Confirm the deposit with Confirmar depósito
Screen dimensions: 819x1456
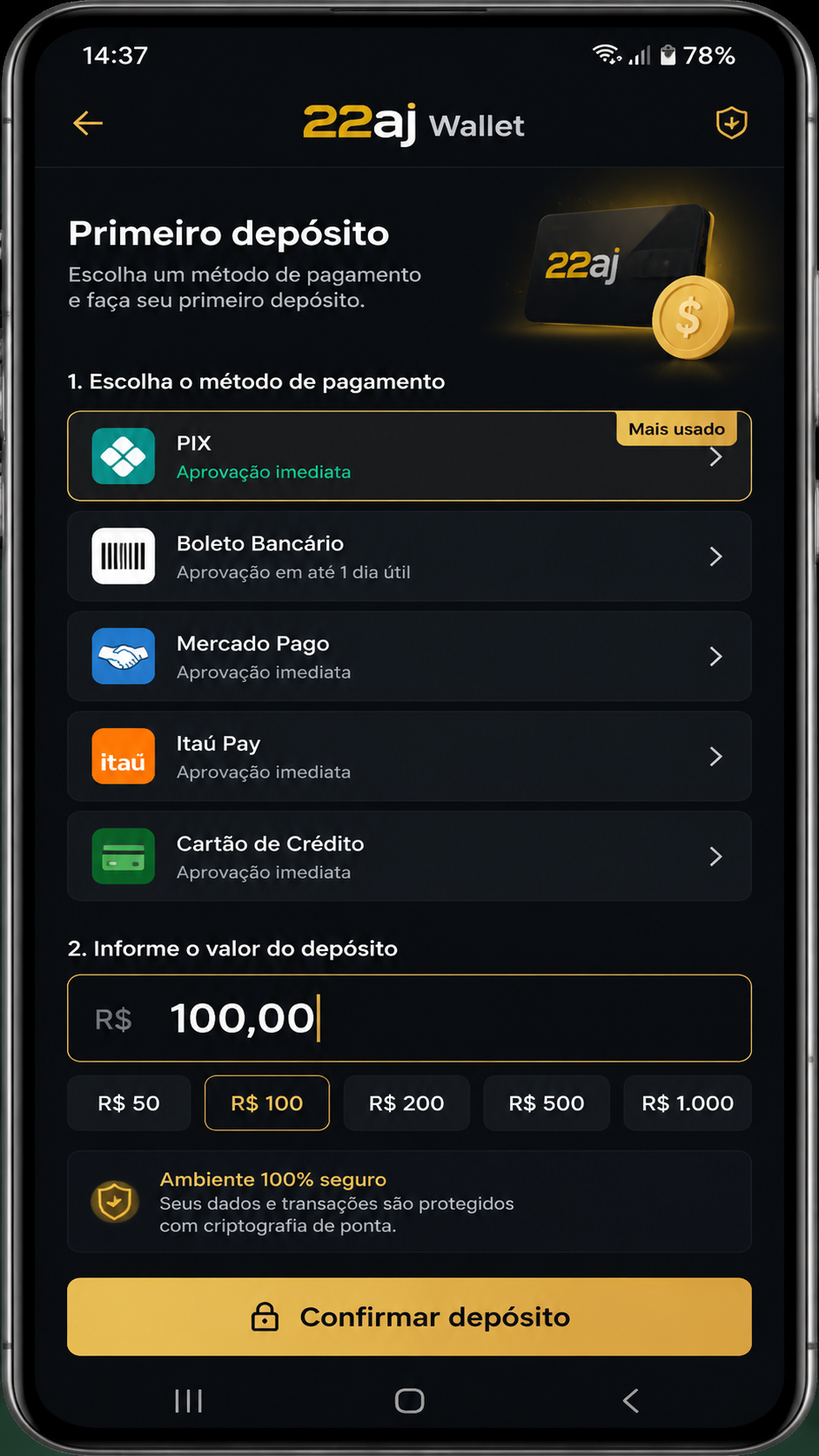pyautogui.click(x=409, y=1317)
